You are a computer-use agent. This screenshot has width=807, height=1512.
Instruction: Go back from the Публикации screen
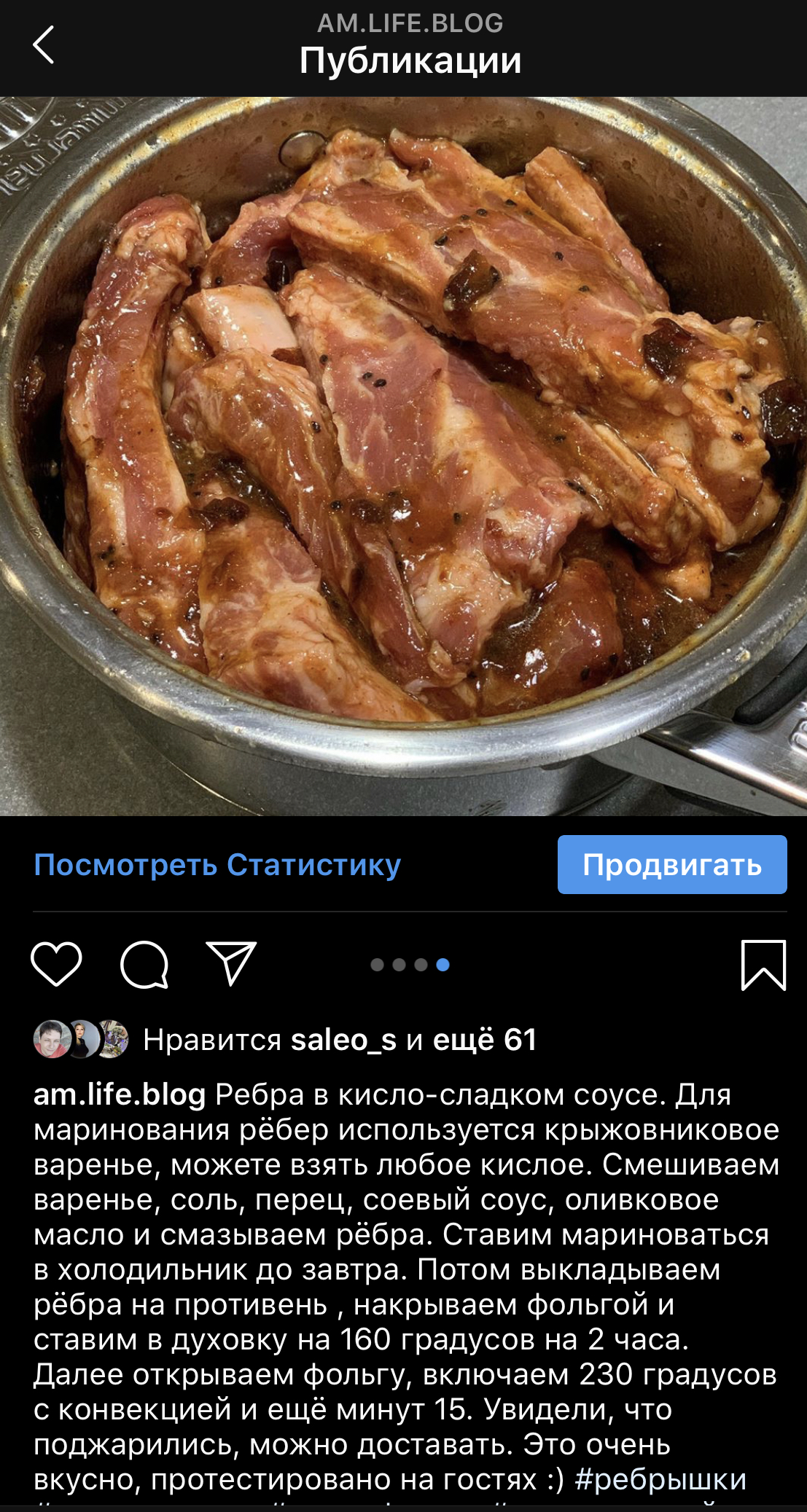[44, 45]
